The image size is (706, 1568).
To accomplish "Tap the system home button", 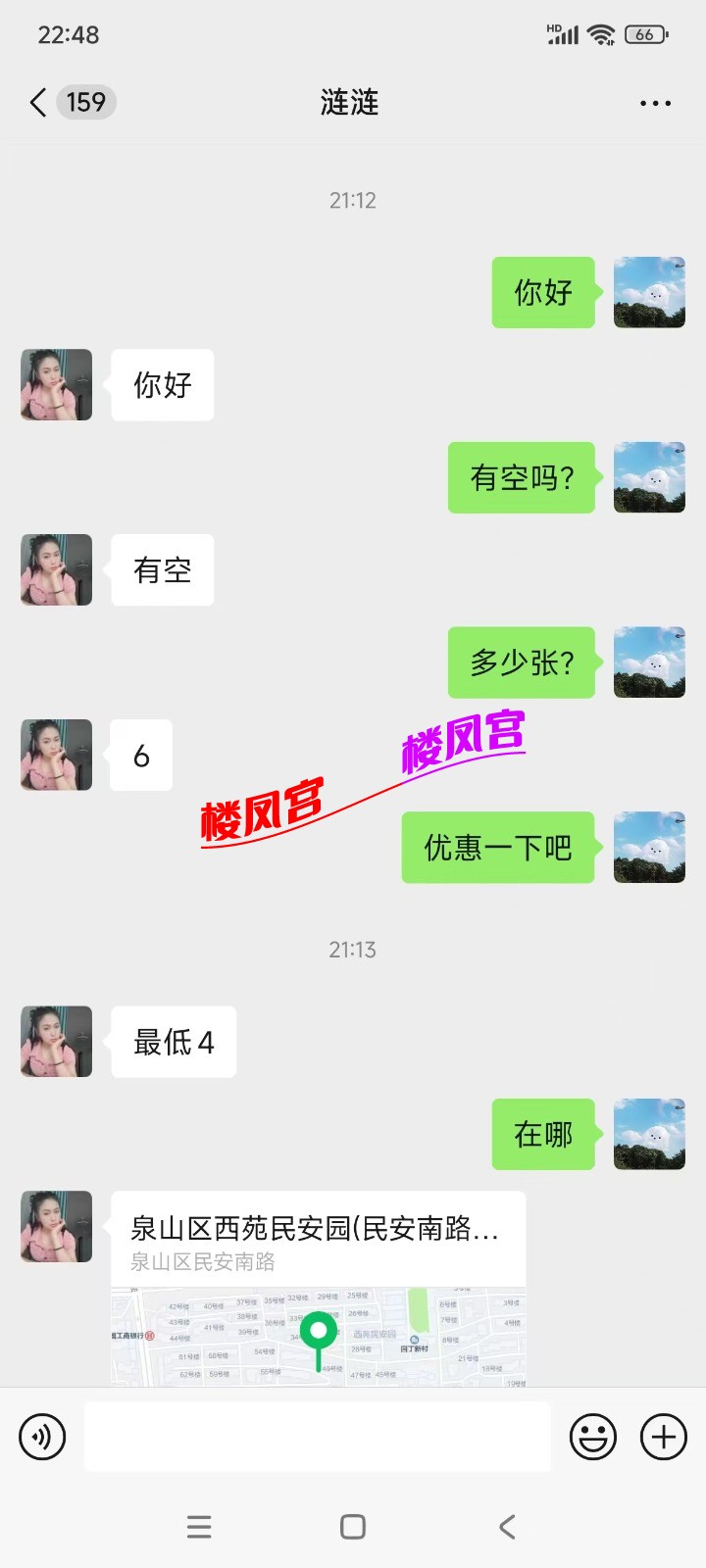I will click(353, 1526).
